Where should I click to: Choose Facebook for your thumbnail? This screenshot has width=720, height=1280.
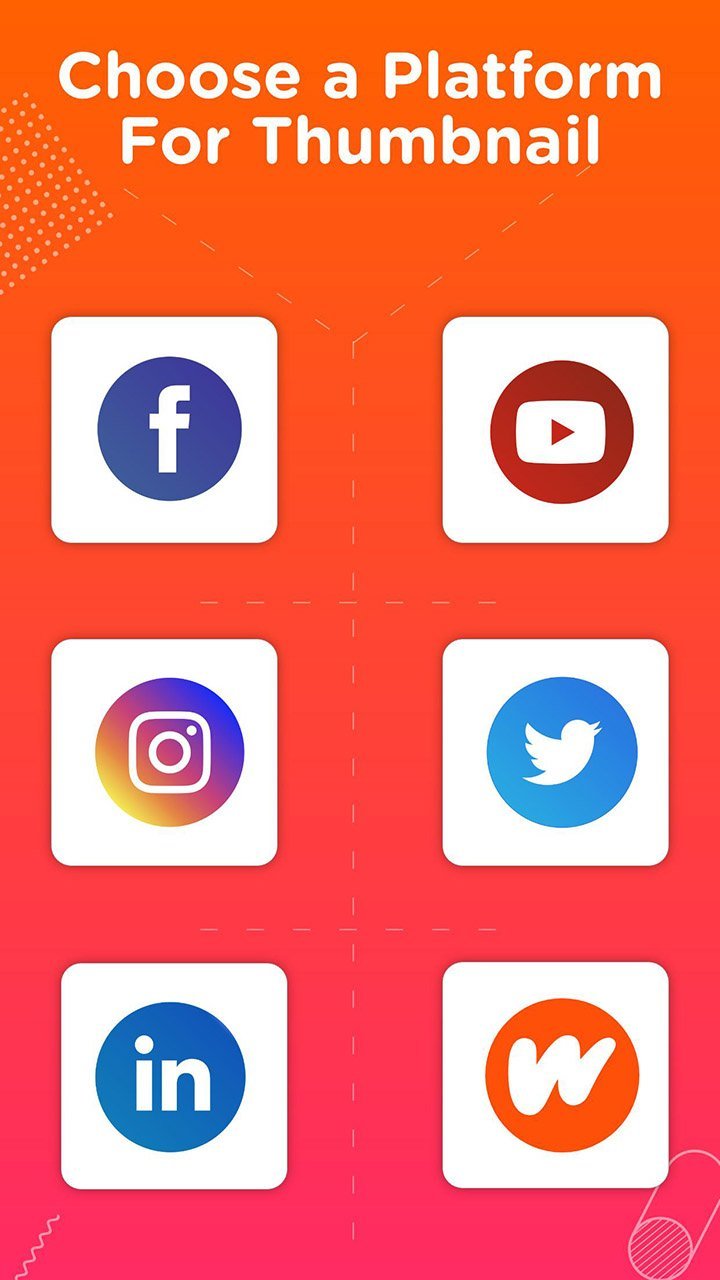coord(168,428)
